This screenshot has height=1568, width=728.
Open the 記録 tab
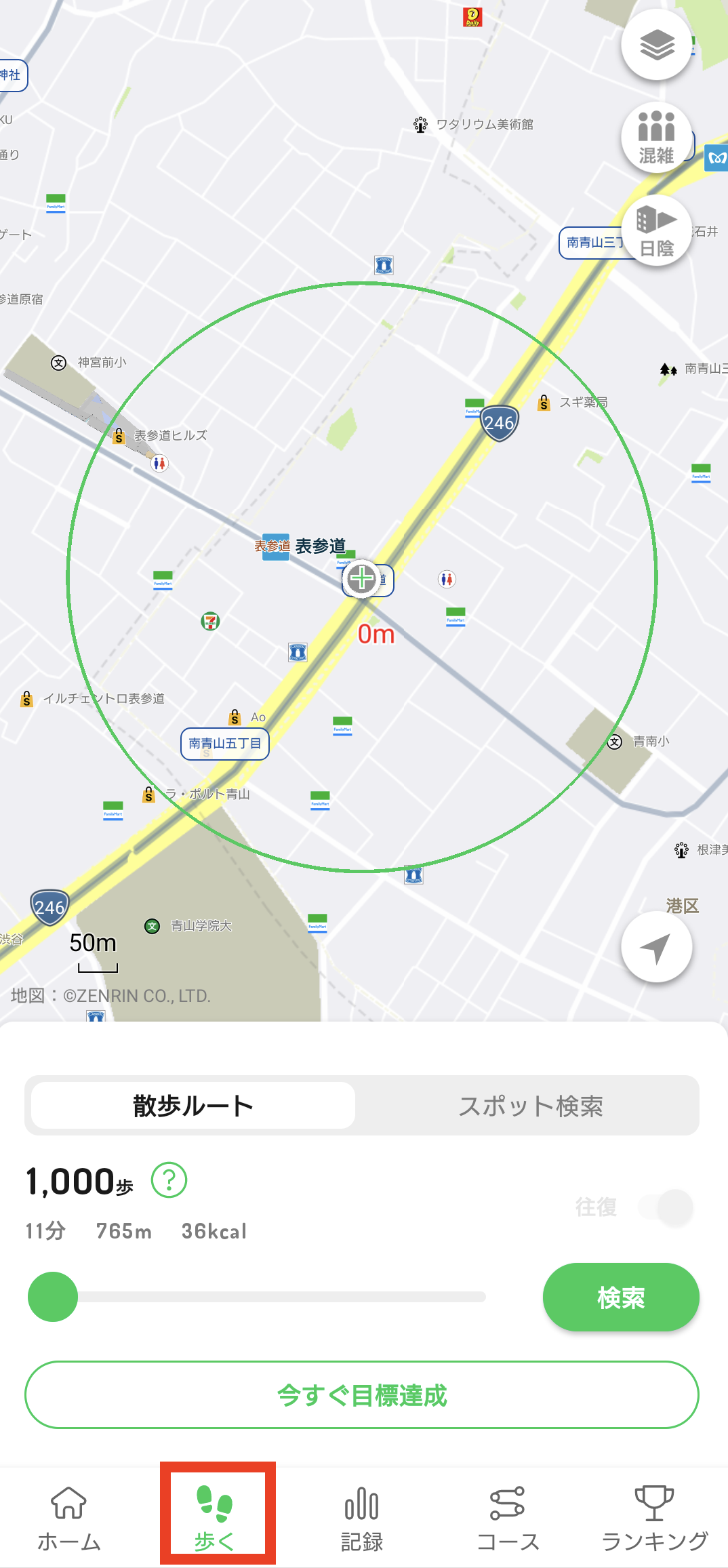point(362,1519)
